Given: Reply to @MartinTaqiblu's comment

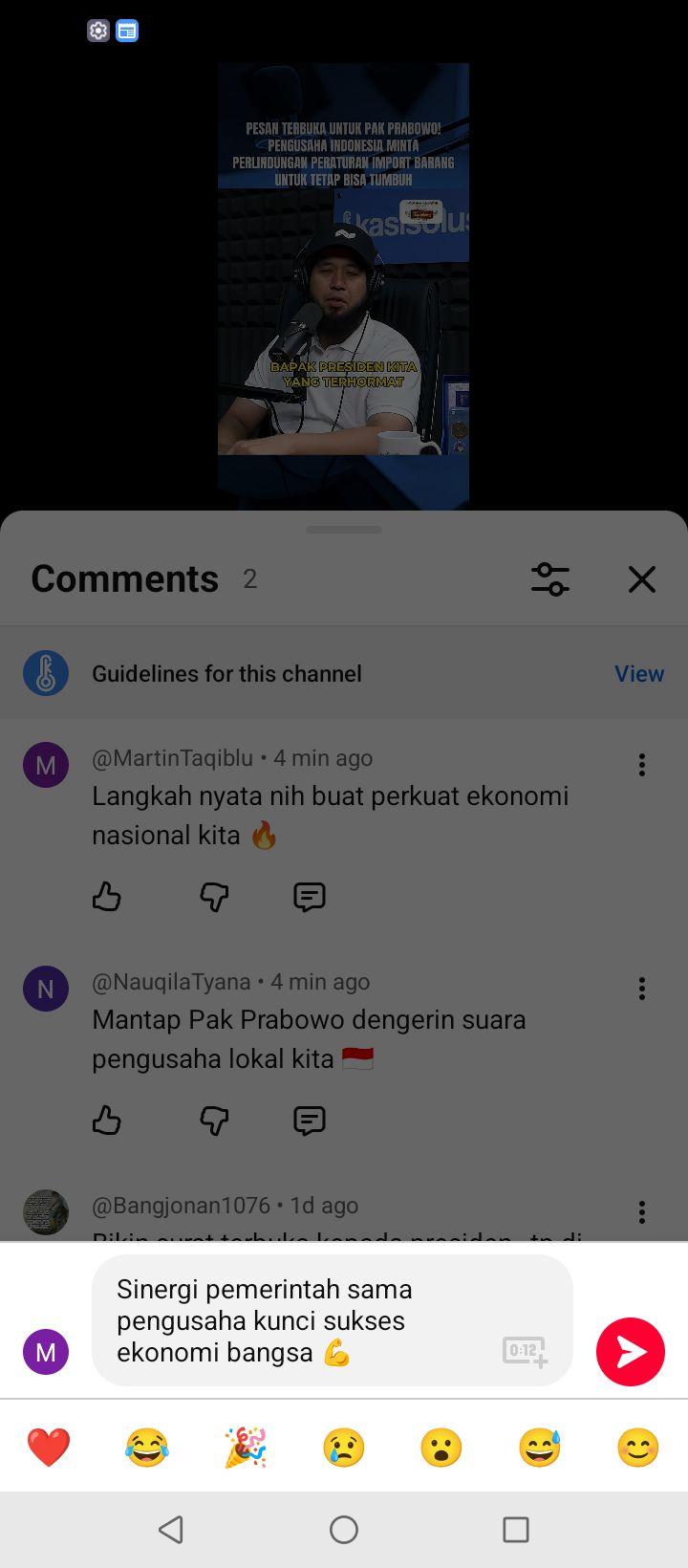Looking at the screenshot, I should coord(310,897).
